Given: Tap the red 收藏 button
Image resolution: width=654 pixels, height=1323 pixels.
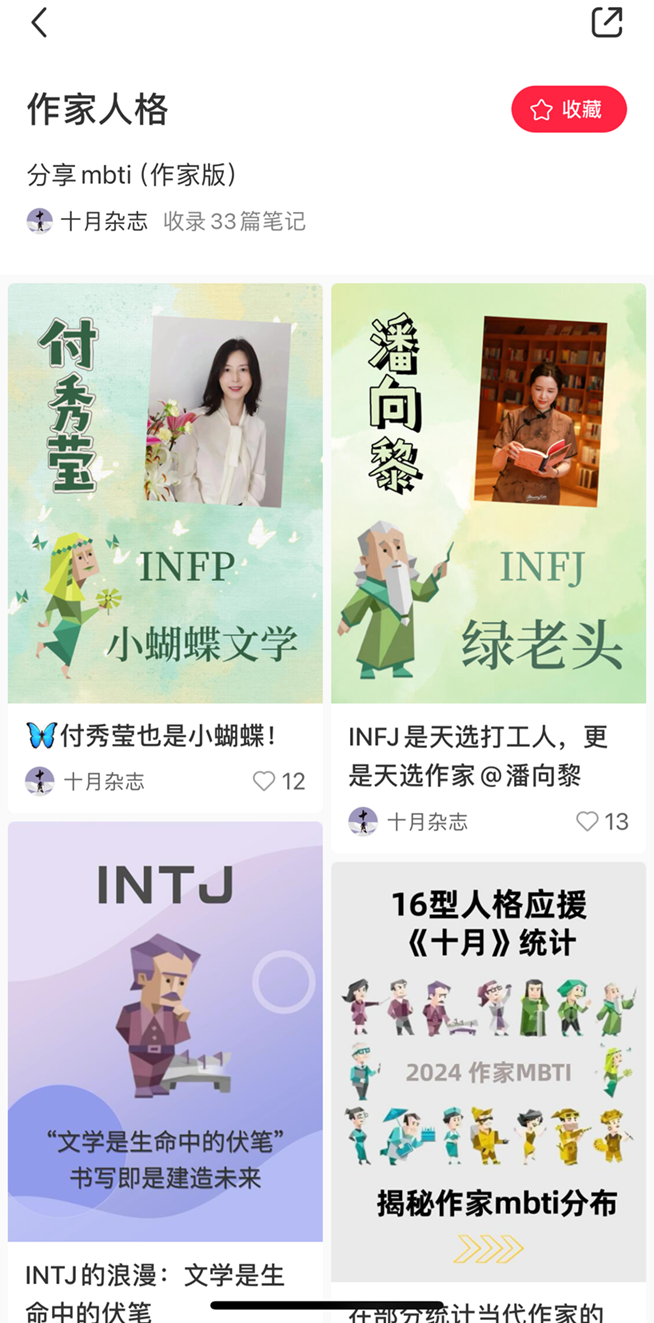Looking at the screenshot, I should pyautogui.click(x=568, y=110).
